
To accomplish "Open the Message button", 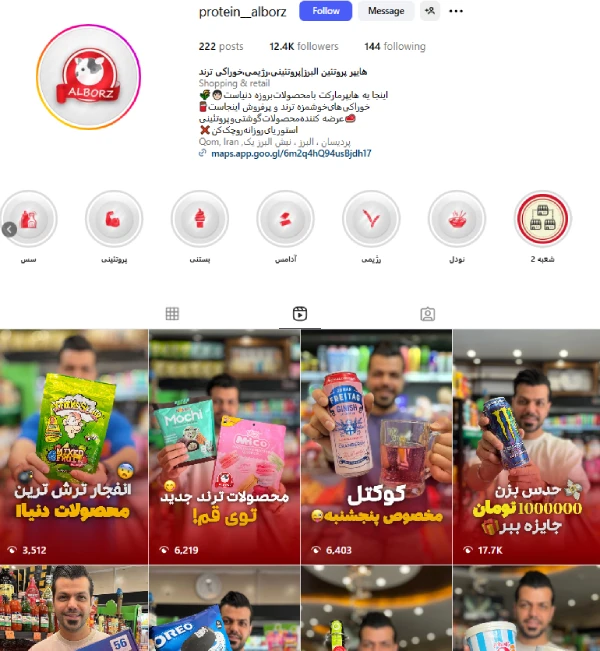I will [386, 11].
